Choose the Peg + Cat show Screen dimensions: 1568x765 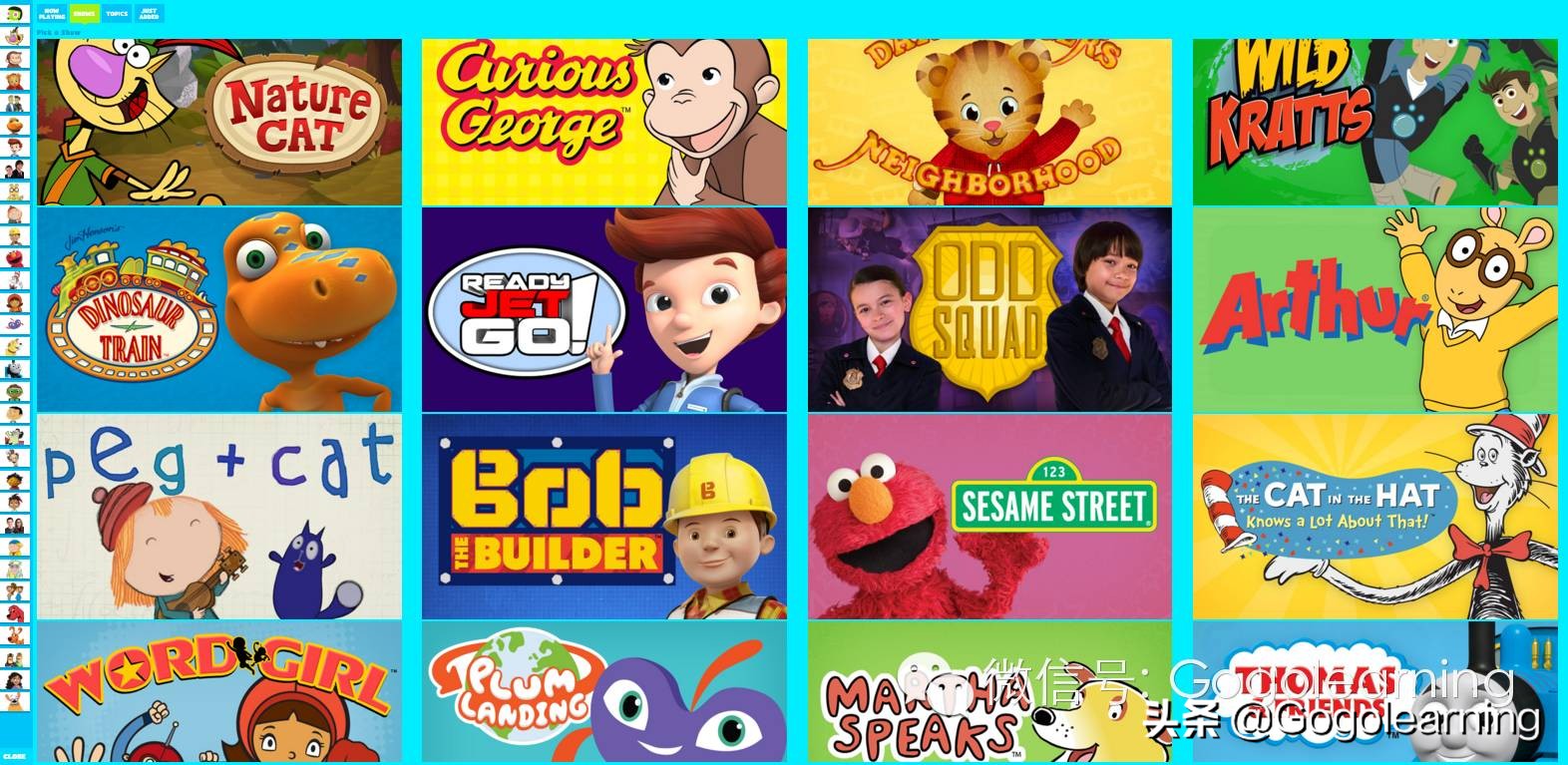tap(219, 517)
